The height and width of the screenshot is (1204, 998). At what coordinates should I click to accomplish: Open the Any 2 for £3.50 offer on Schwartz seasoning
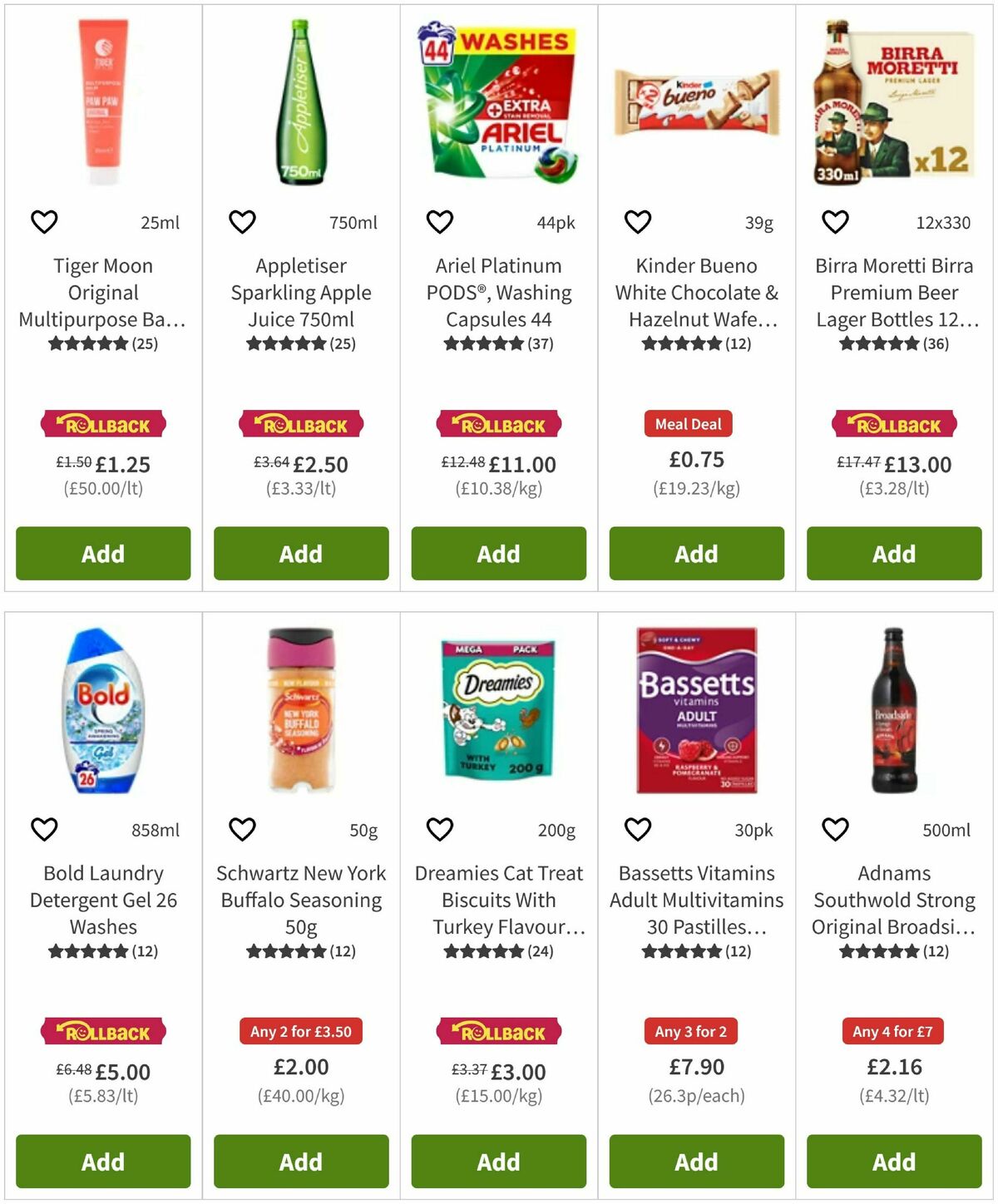click(x=300, y=1031)
